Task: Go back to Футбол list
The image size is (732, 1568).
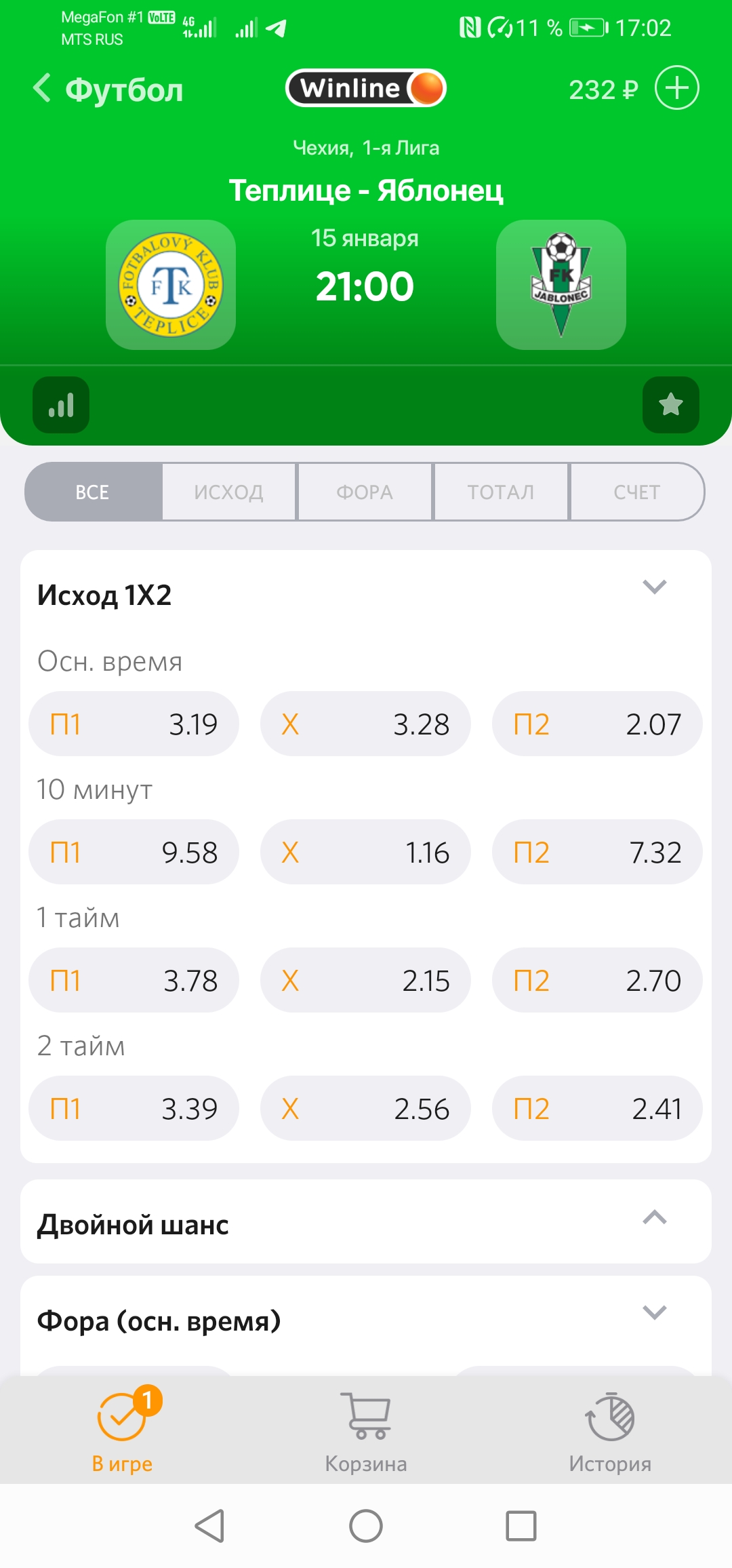Action: click(x=107, y=89)
